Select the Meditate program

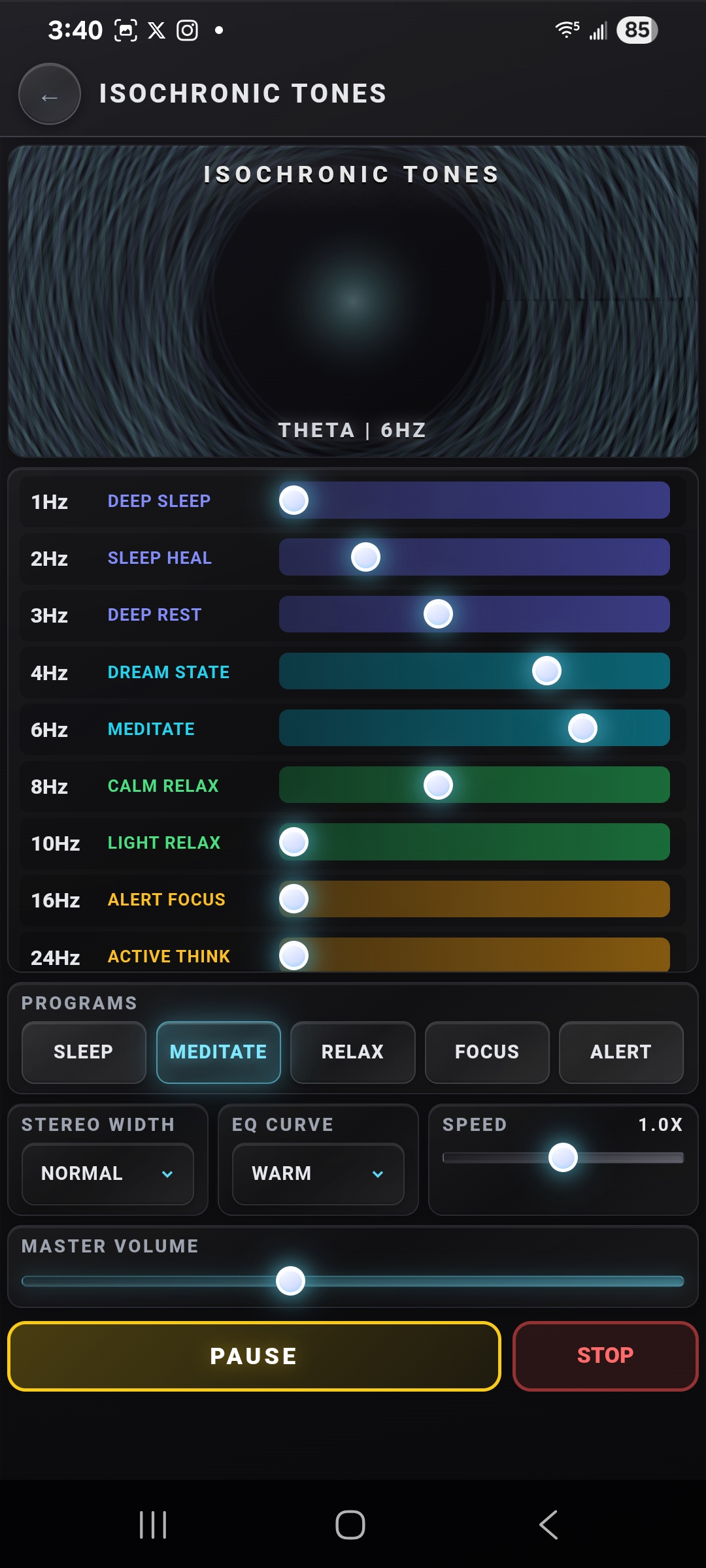point(218,1052)
